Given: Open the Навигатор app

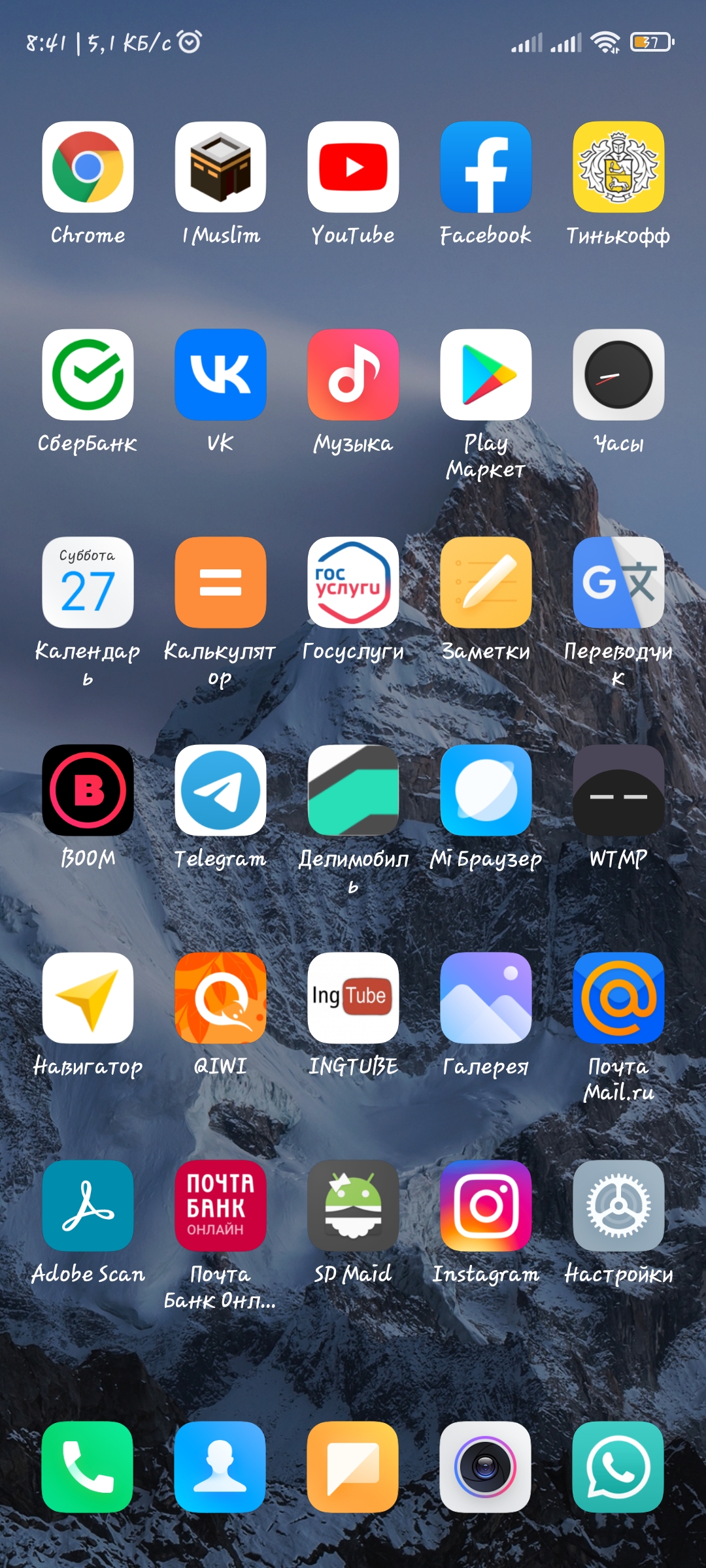Looking at the screenshot, I should [x=88, y=998].
